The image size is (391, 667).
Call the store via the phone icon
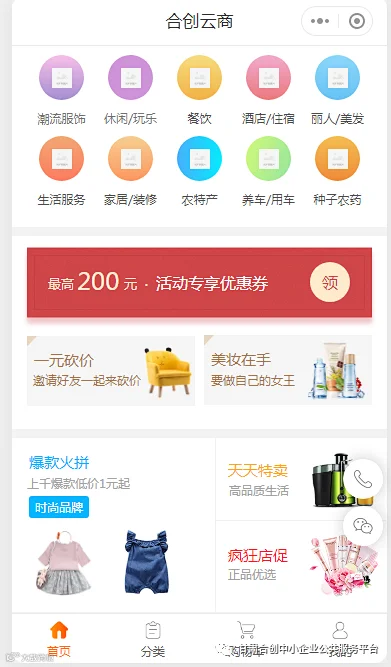[x=363, y=479]
